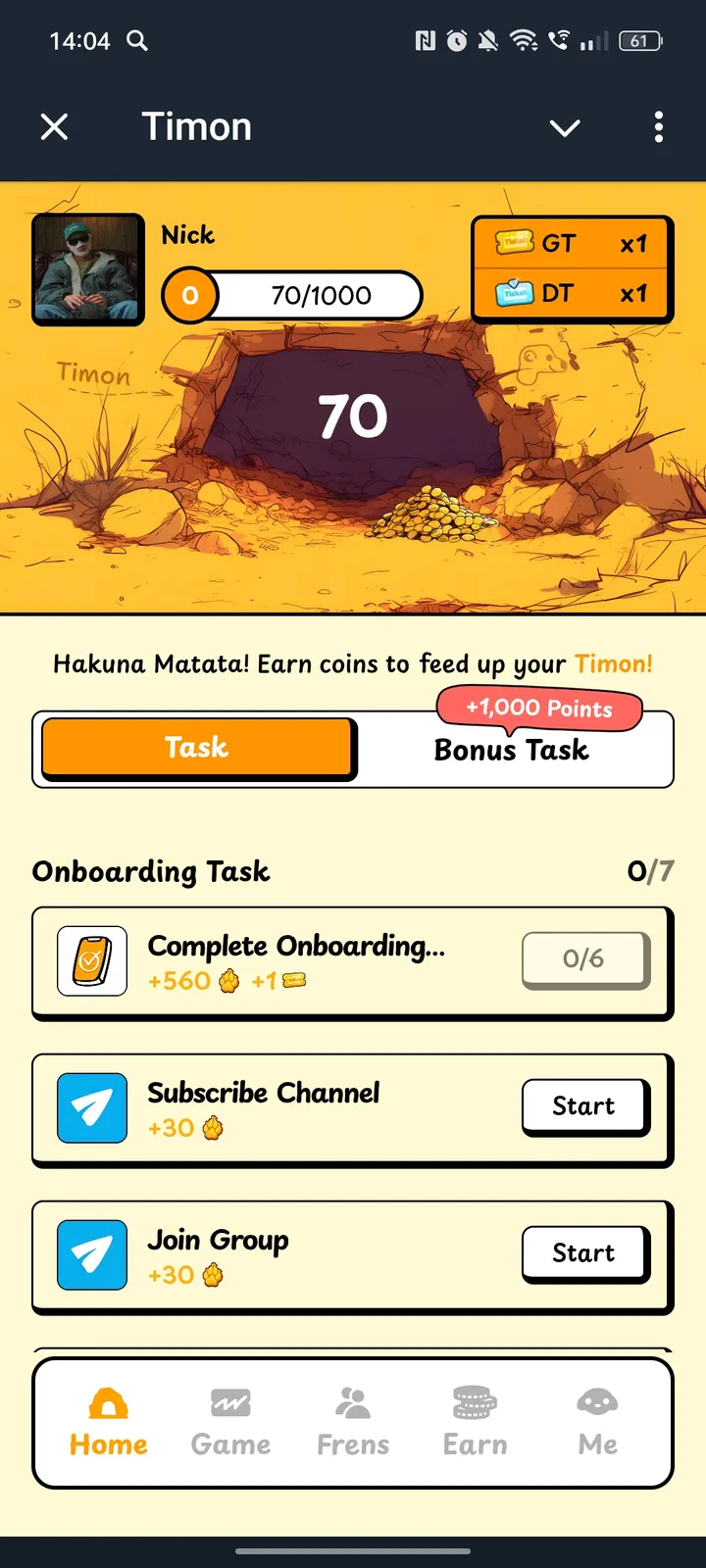The height and width of the screenshot is (1568, 706).
Task: Open the Me tab
Action: pos(597,1423)
